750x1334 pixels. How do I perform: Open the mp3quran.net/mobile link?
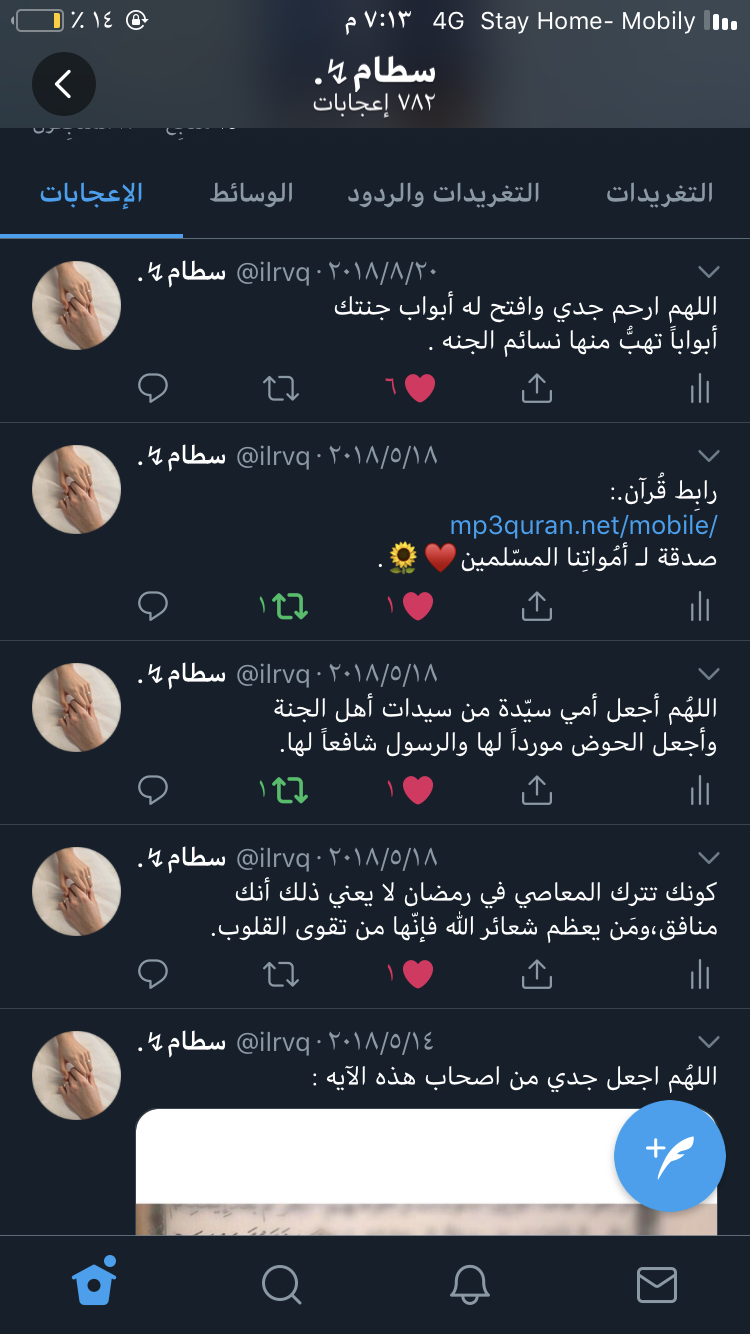point(583,525)
